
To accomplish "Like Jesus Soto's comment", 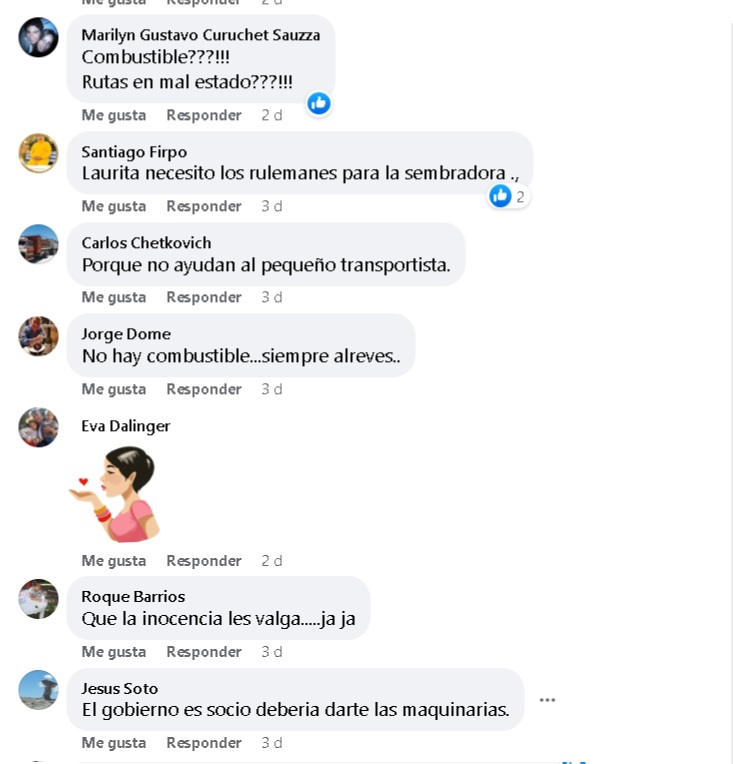I will click(113, 743).
